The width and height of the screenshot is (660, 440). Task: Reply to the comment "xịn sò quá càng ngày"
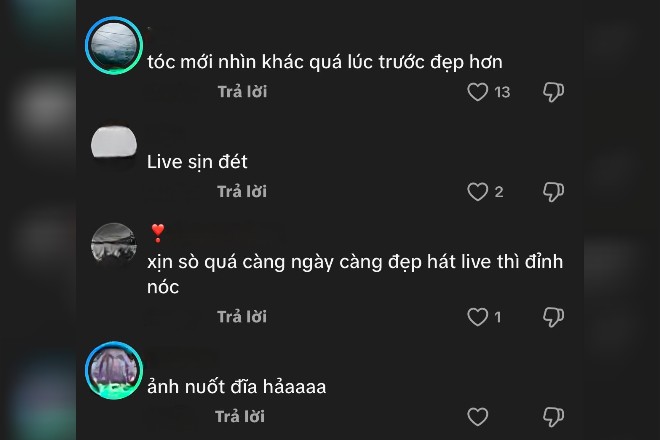point(242,317)
